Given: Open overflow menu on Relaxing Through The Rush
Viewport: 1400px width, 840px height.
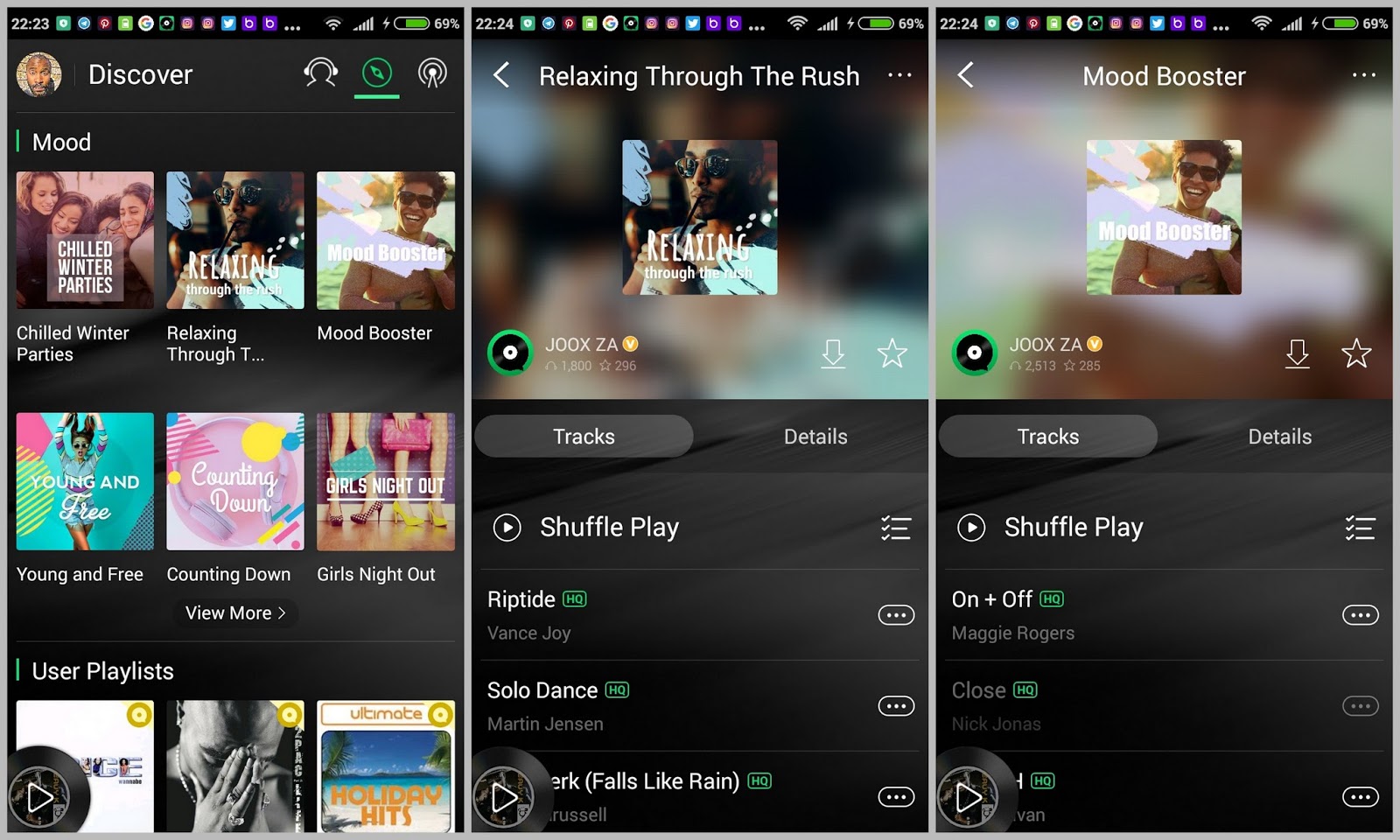Looking at the screenshot, I should tap(899, 75).
